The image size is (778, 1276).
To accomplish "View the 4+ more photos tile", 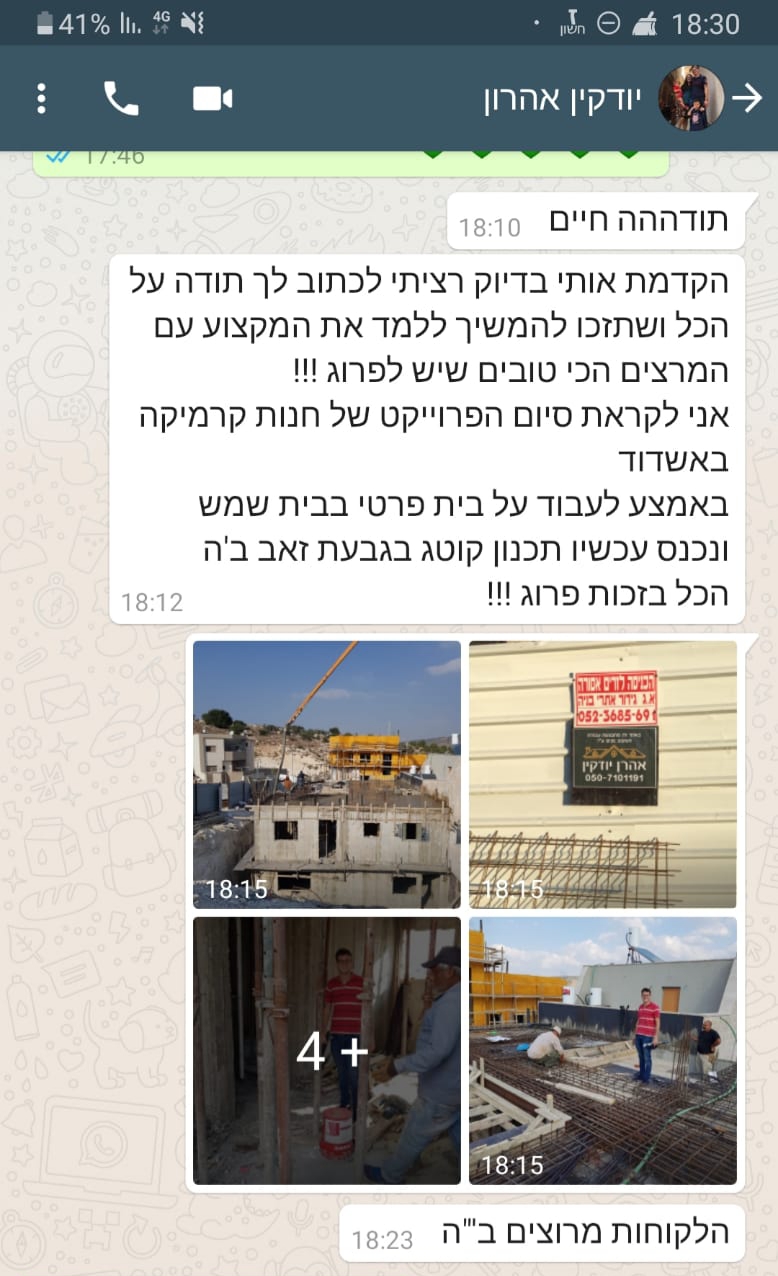I will click(327, 1050).
